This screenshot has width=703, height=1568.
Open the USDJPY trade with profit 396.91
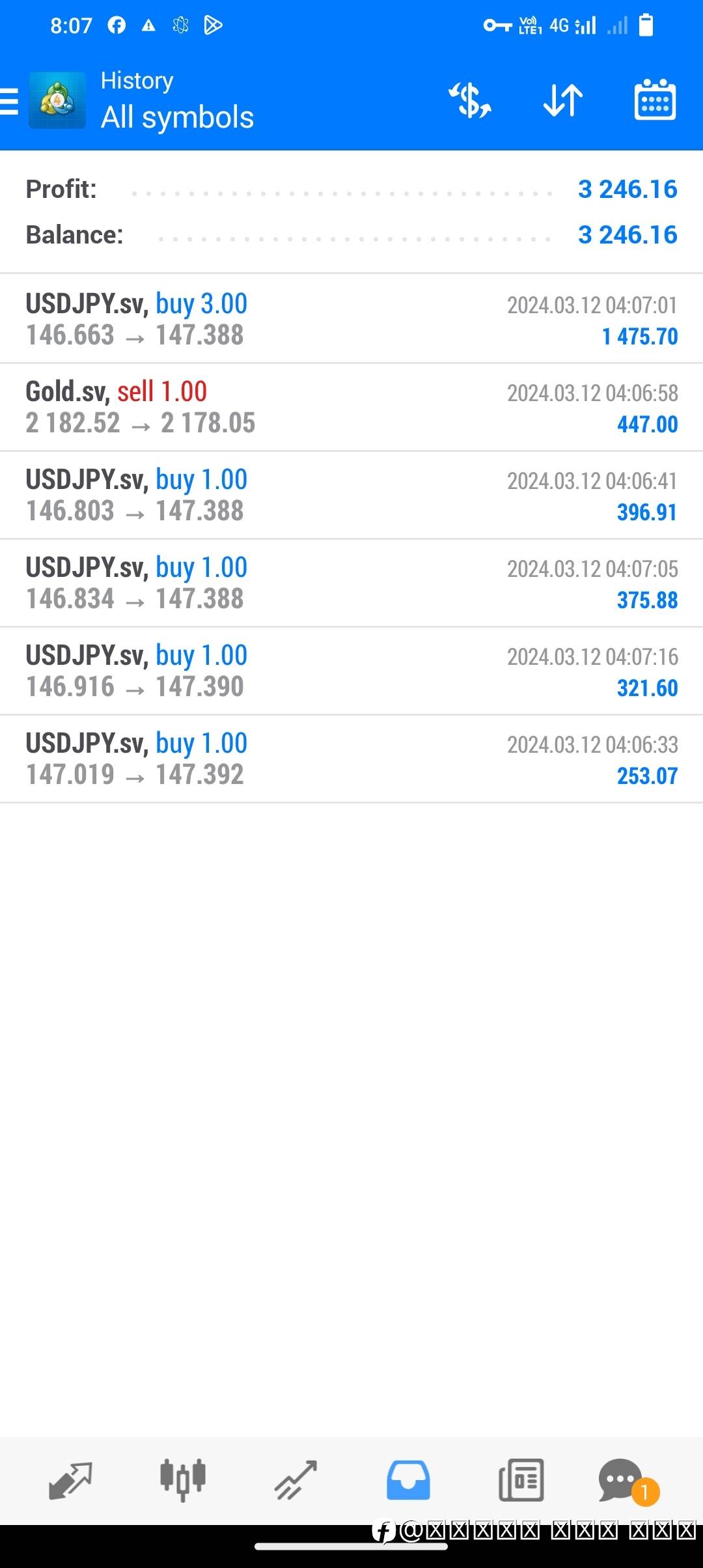click(x=351, y=495)
